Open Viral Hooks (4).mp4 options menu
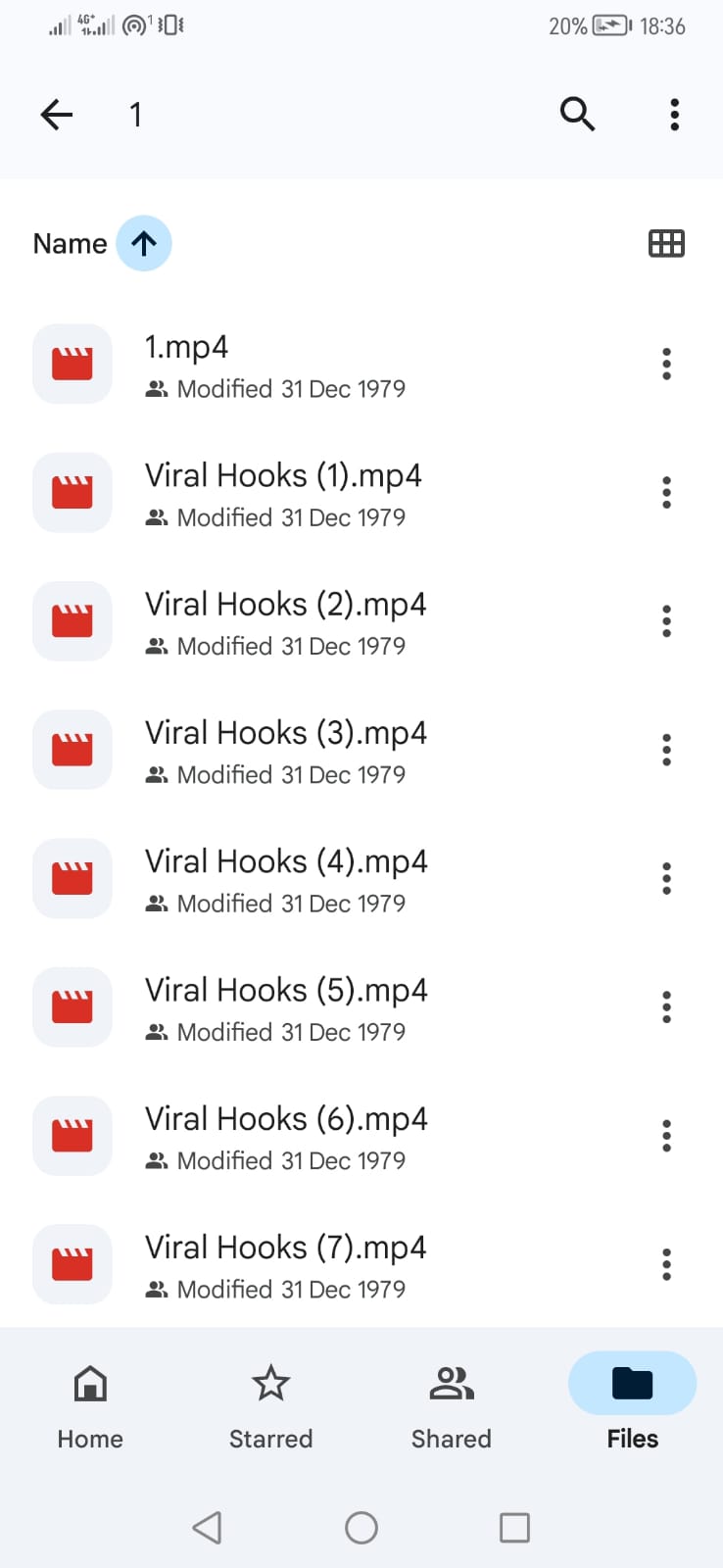The width and height of the screenshot is (723, 1568). pyautogui.click(x=666, y=879)
